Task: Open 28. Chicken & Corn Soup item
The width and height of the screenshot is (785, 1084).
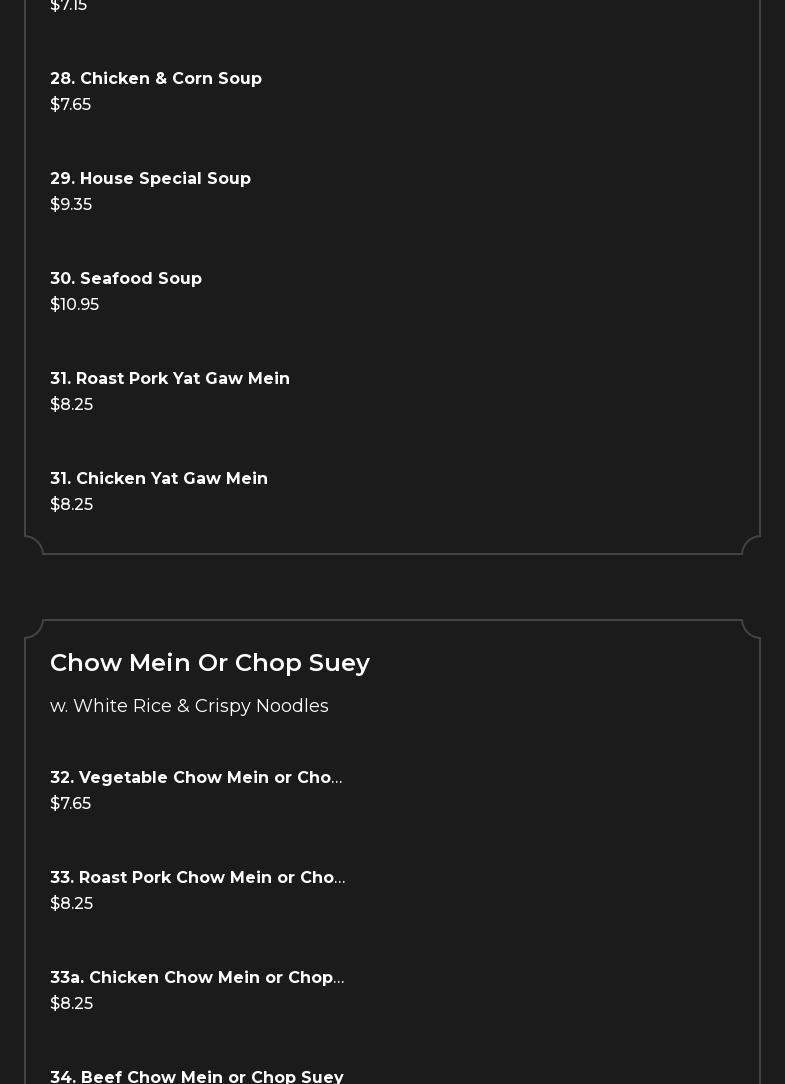Action: point(156,79)
